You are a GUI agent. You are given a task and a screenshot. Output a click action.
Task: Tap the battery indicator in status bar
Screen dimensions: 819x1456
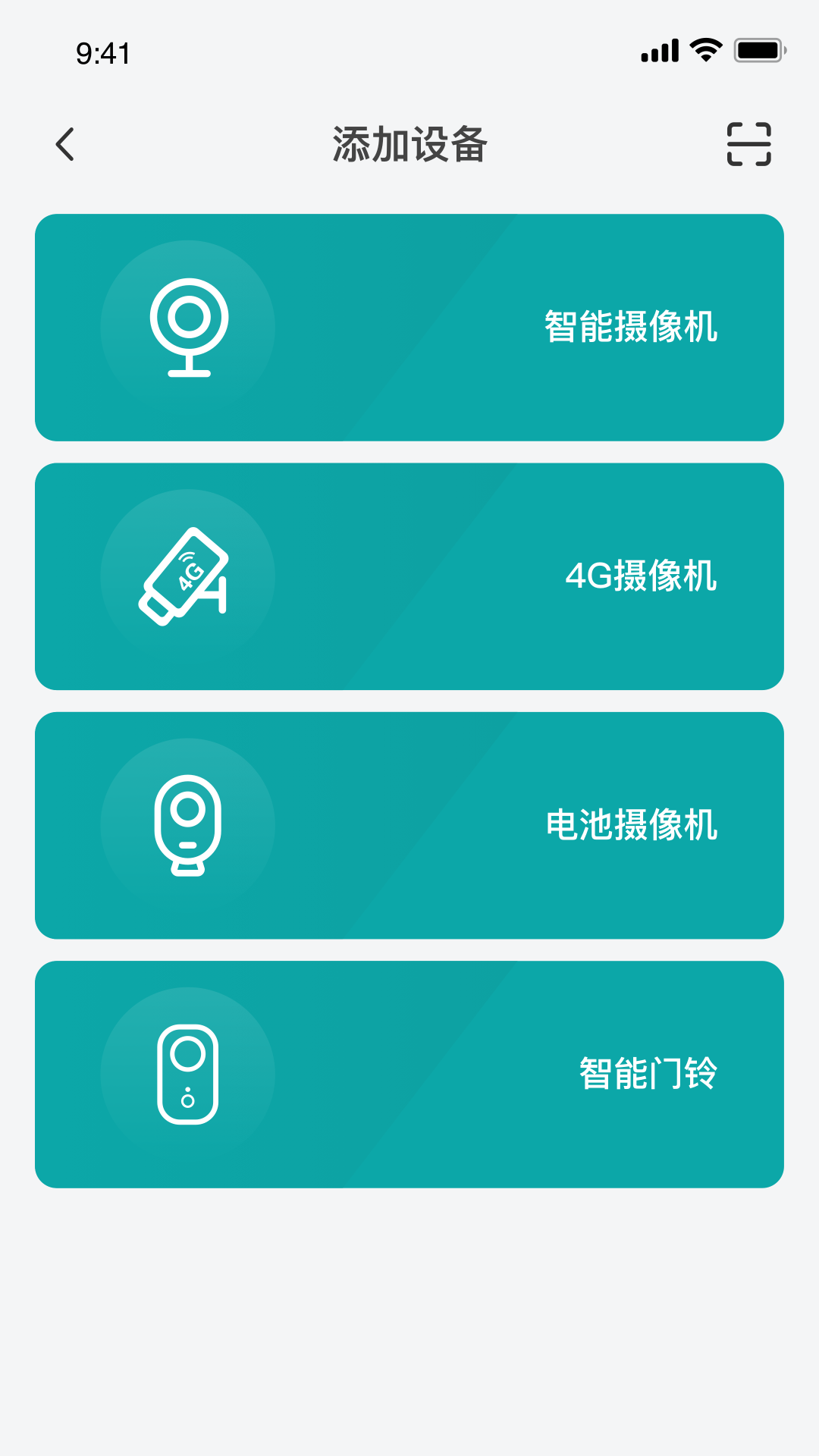pyautogui.click(x=758, y=50)
